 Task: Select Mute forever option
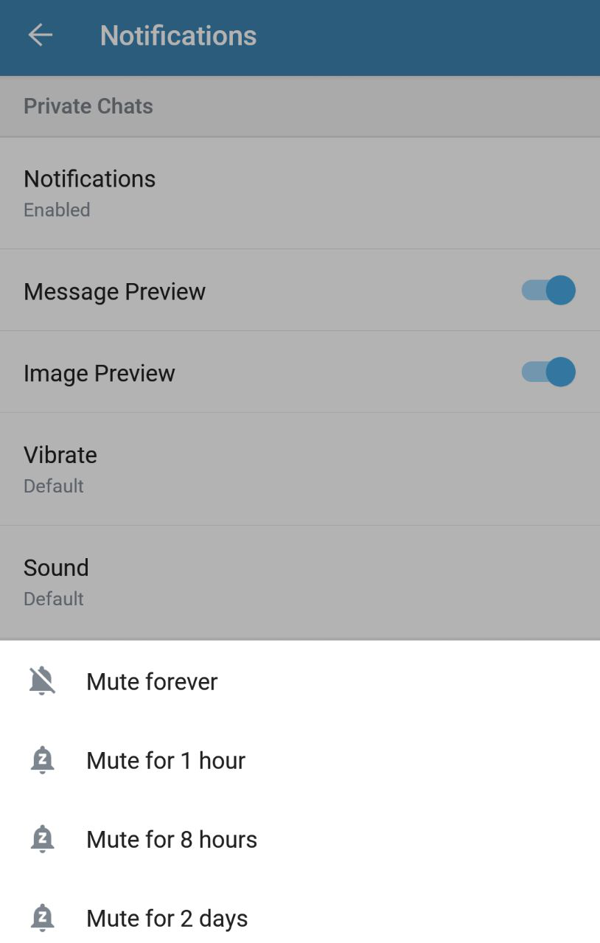[152, 682]
